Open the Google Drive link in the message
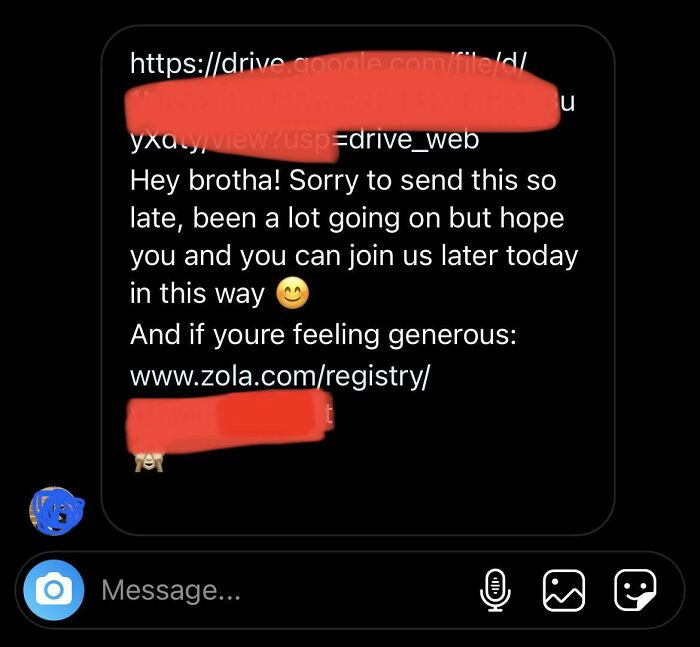This screenshot has width=700, height=647. tap(330, 63)
